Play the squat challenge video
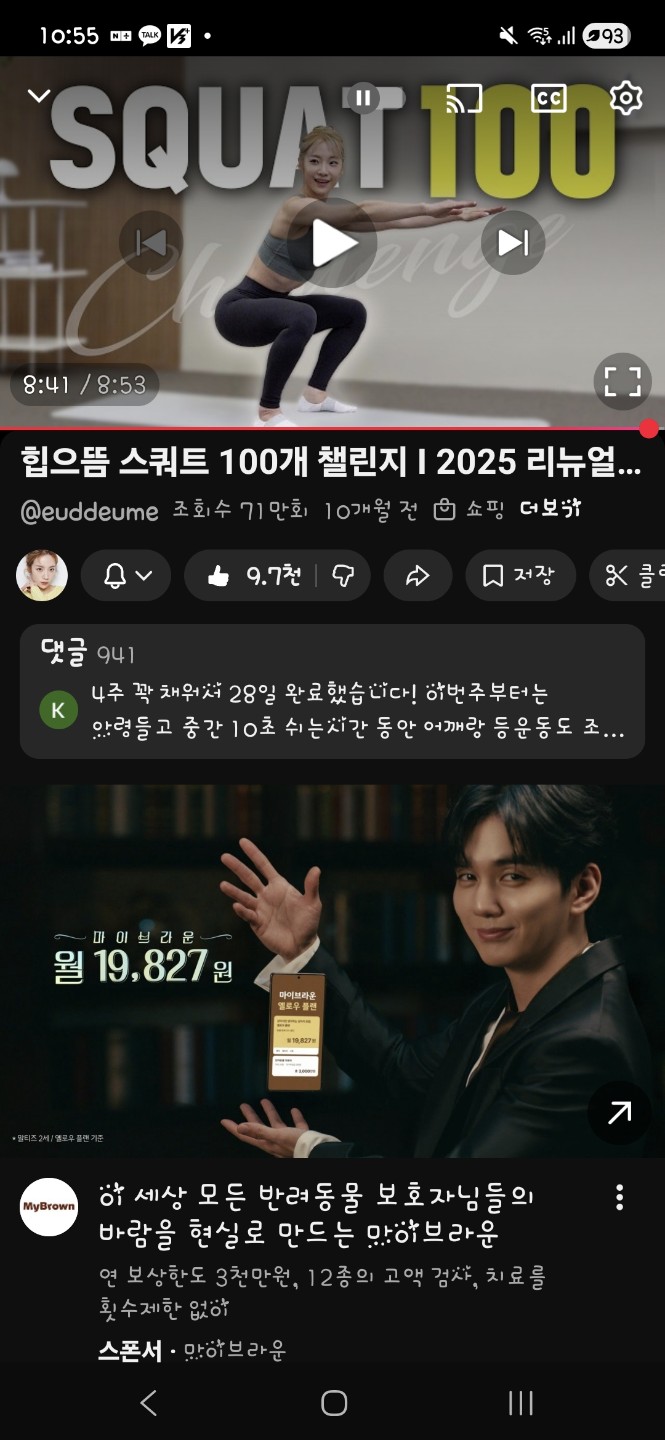Viewport: 665px width, 1440px height. (332, 243)
